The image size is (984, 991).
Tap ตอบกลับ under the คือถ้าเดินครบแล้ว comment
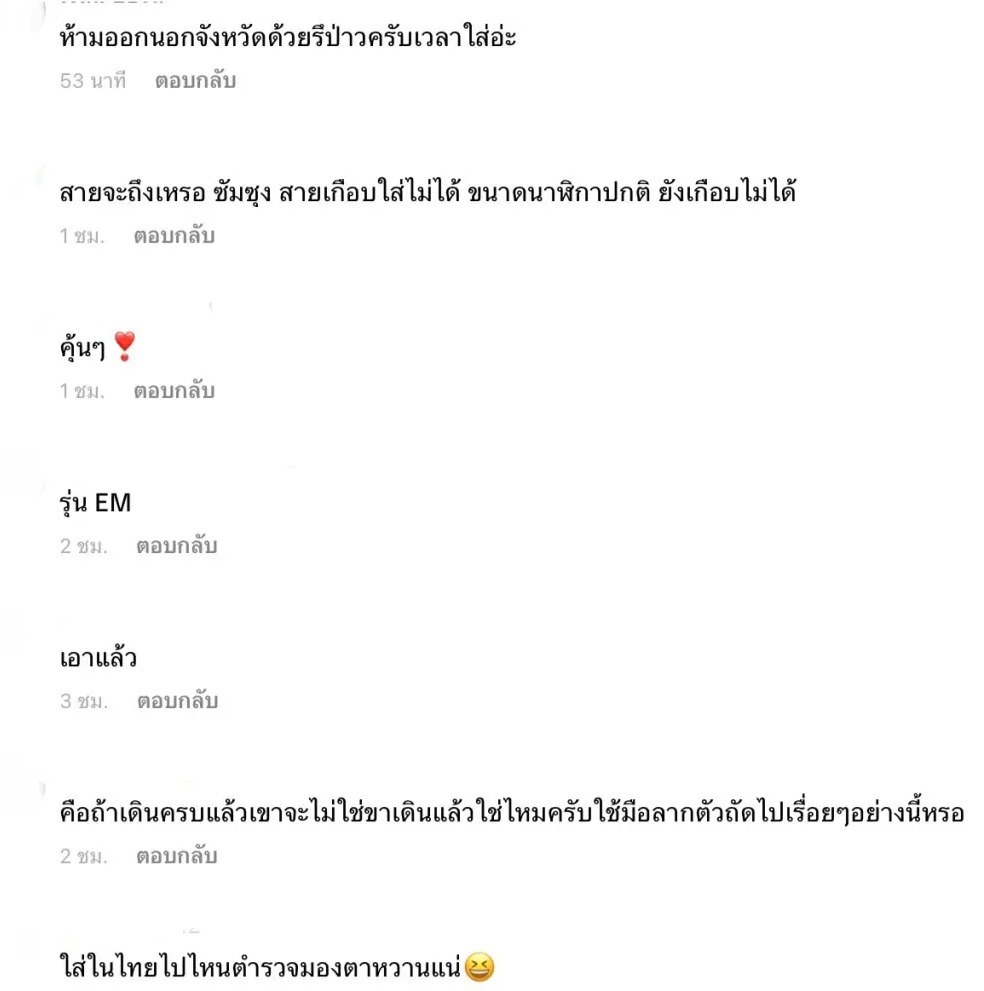click(x=177, y=857)
